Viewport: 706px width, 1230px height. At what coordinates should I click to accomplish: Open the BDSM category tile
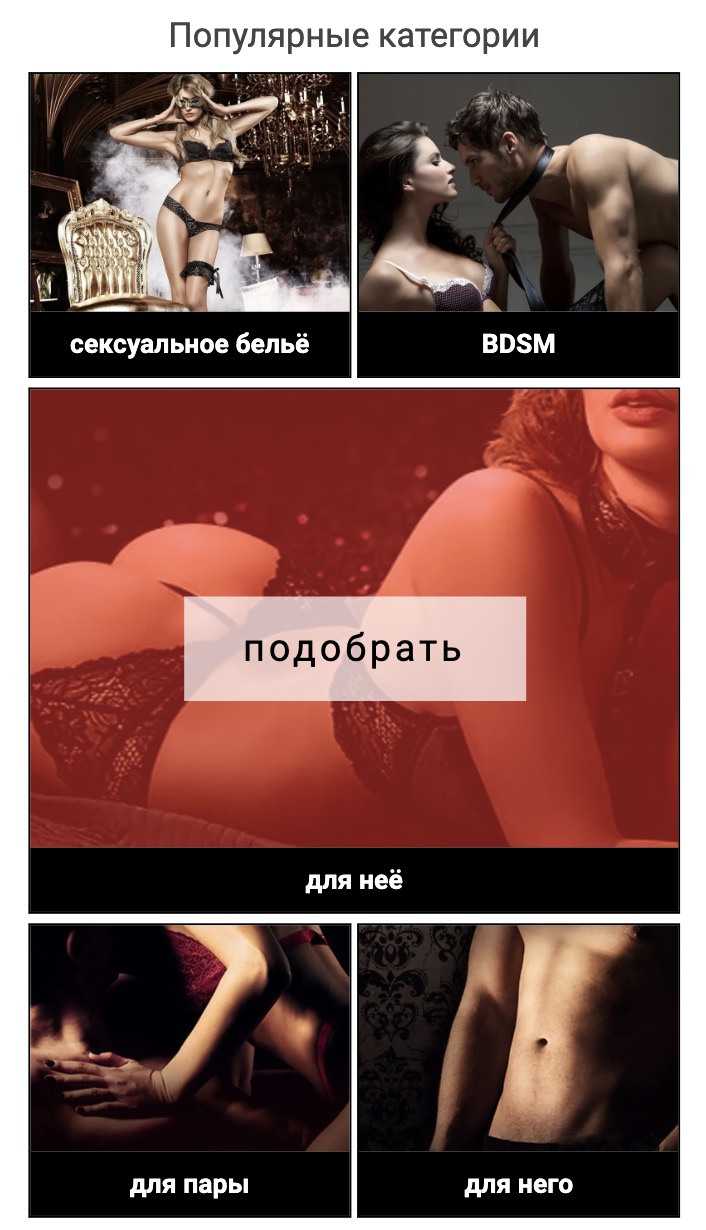pyautogui.click(x=518, y=344)
